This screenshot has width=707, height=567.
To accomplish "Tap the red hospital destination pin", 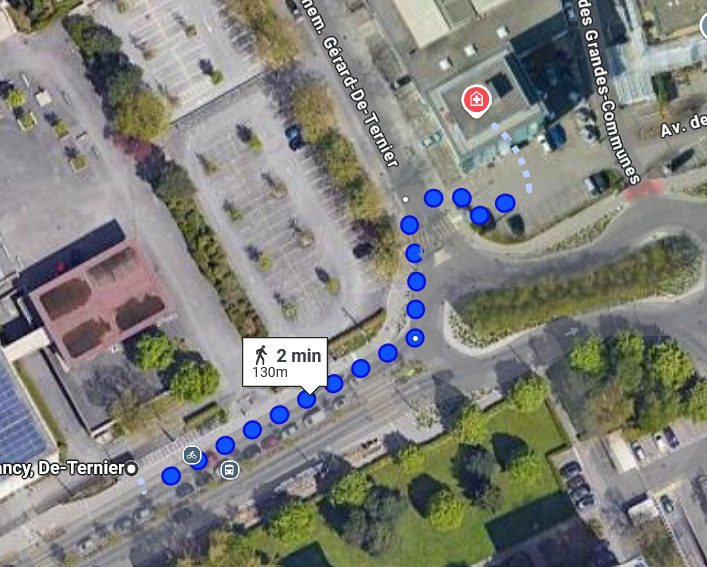I will pyautogui.click(x=476, y=100).
